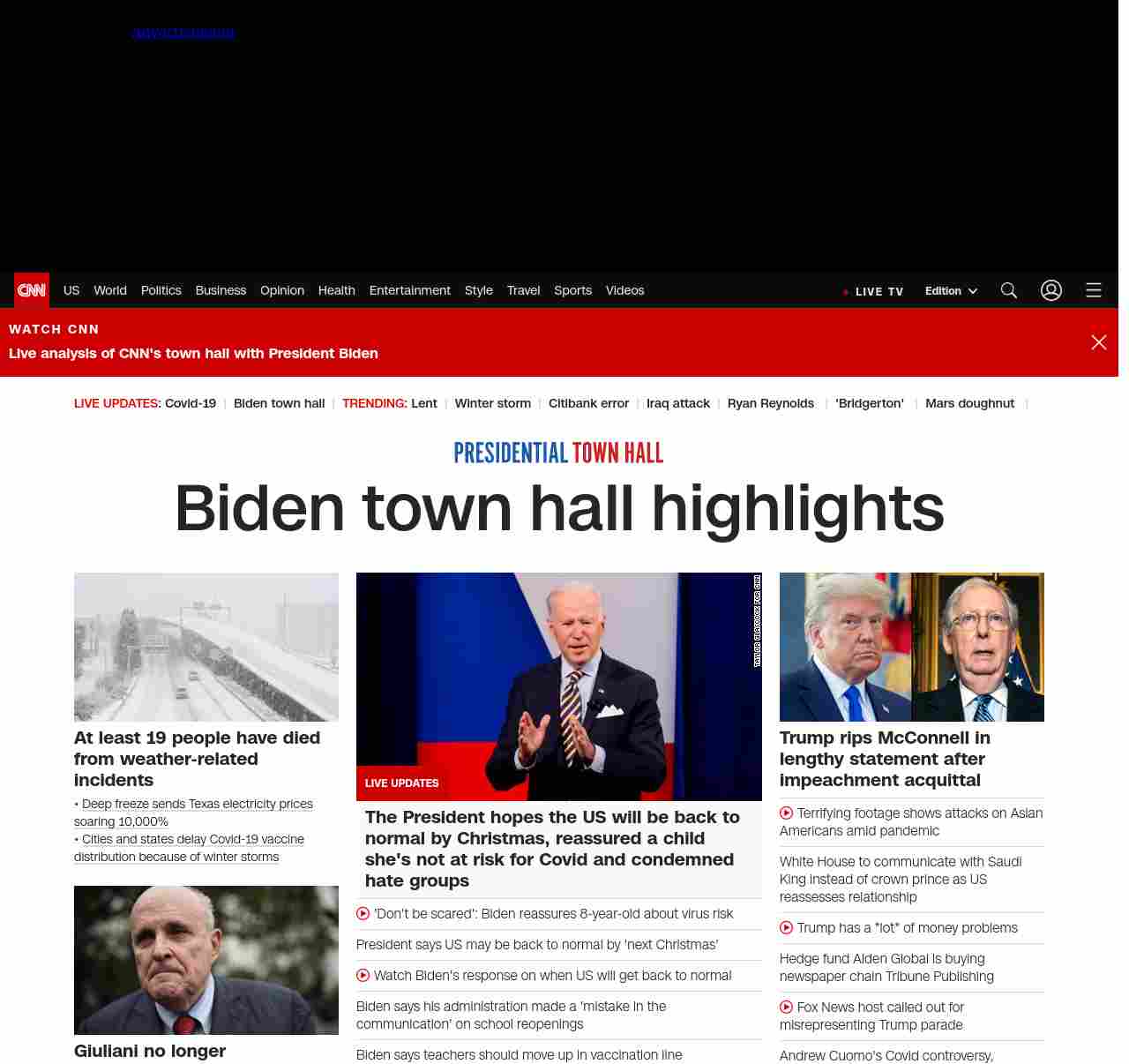Viewport: 1129px width, 1064px height.
Task: Open the Winter storm trending topic
Action: pos(492,403)
